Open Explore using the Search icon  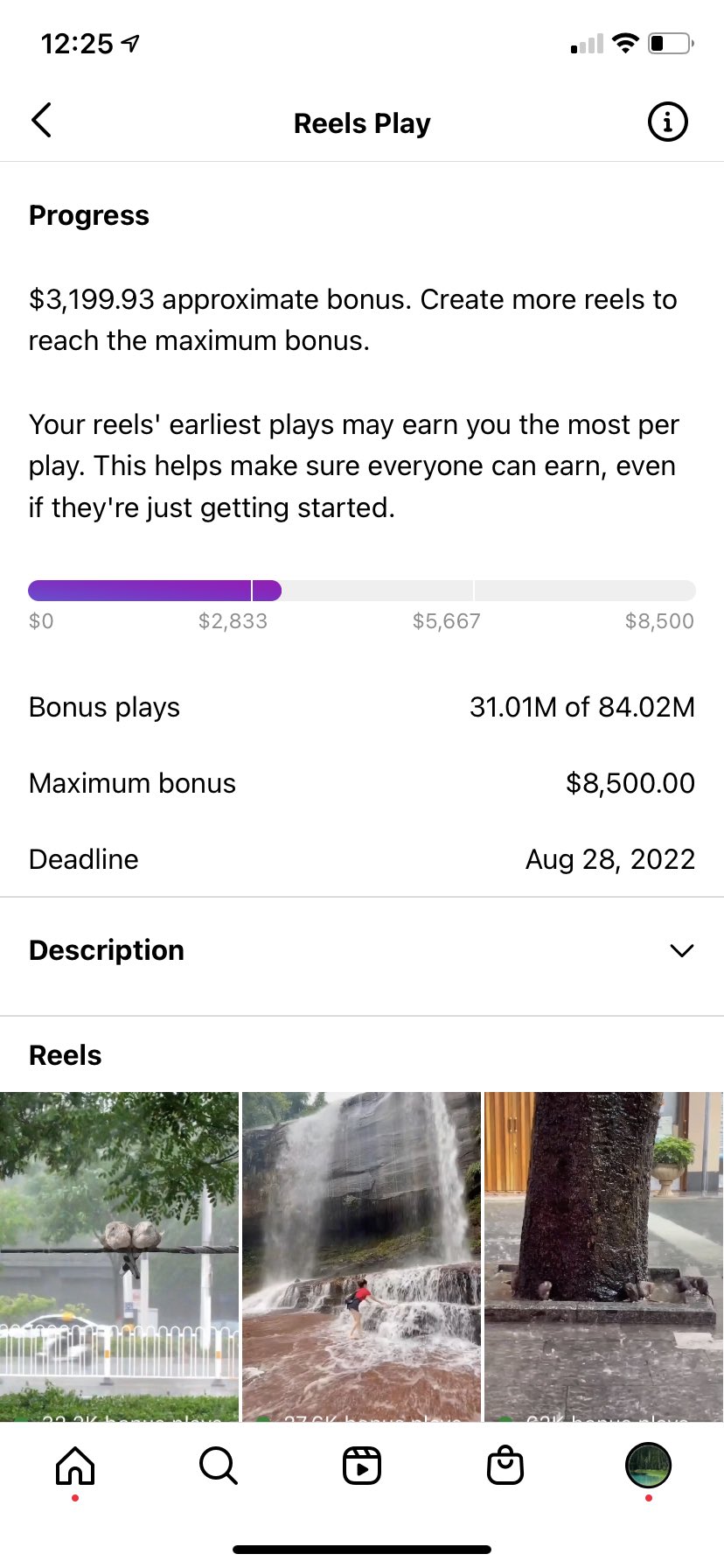point(218,1466)
